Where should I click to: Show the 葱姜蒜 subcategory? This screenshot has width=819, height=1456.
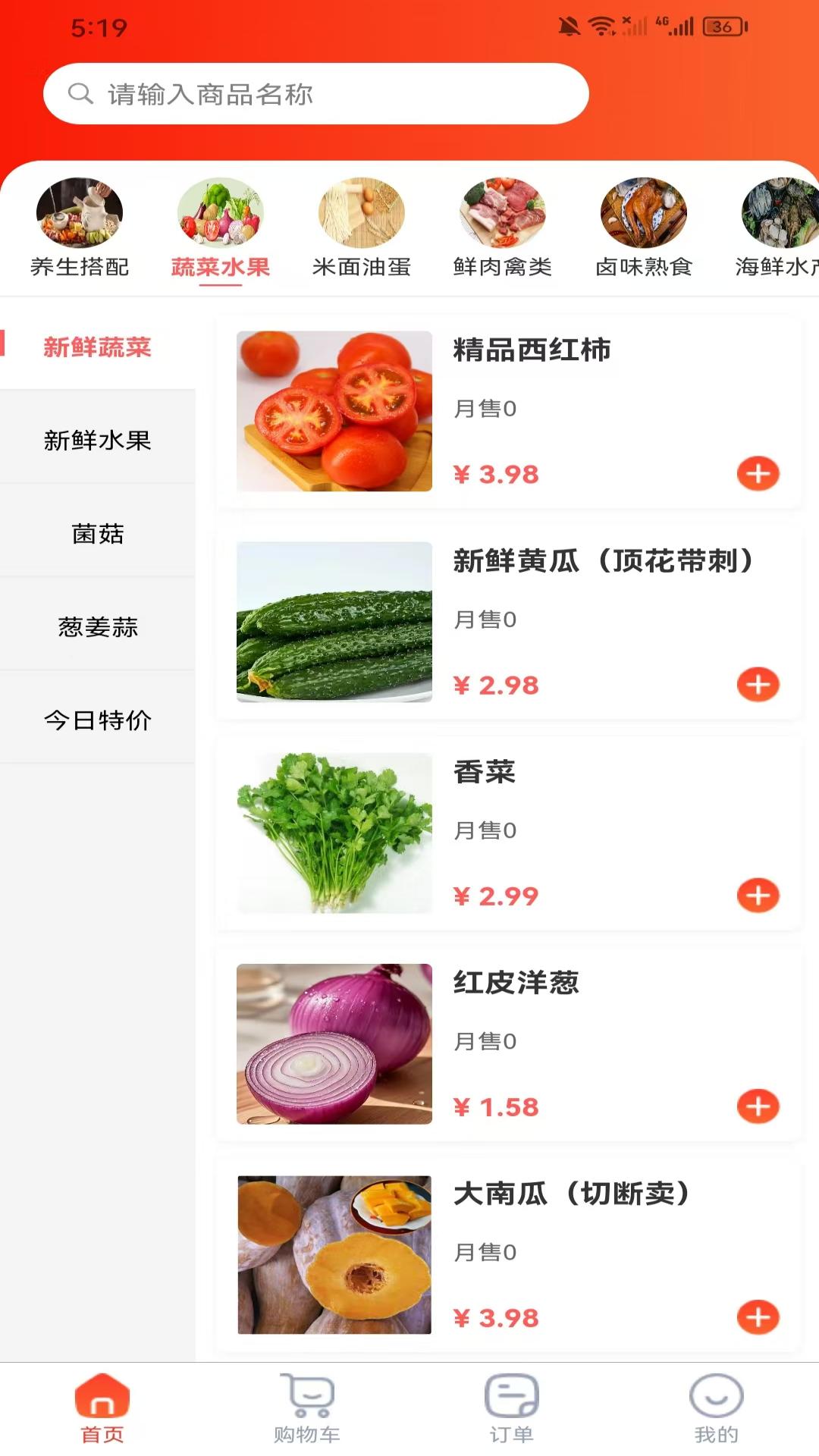click(x=98, y=627)
